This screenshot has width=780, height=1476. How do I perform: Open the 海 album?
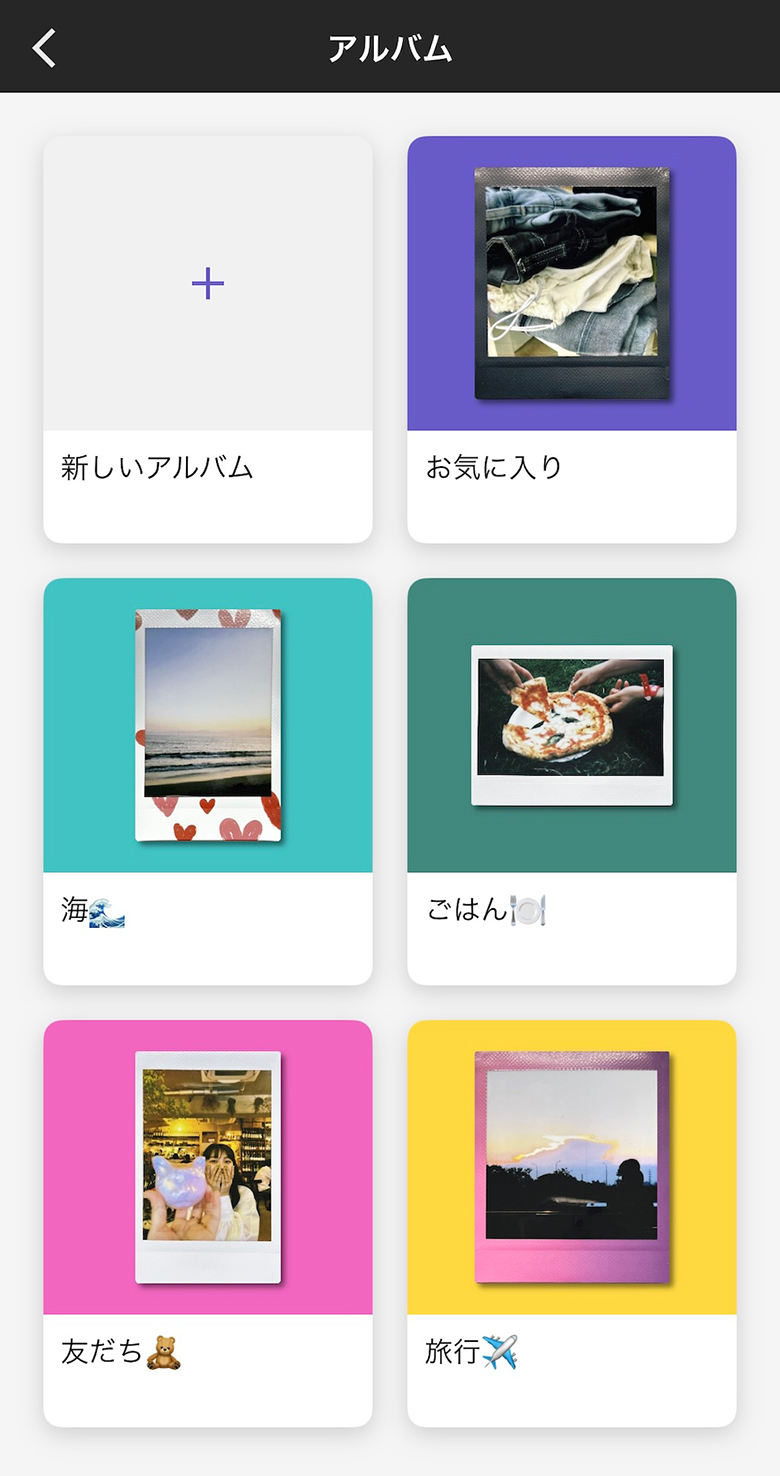[208, 781]
